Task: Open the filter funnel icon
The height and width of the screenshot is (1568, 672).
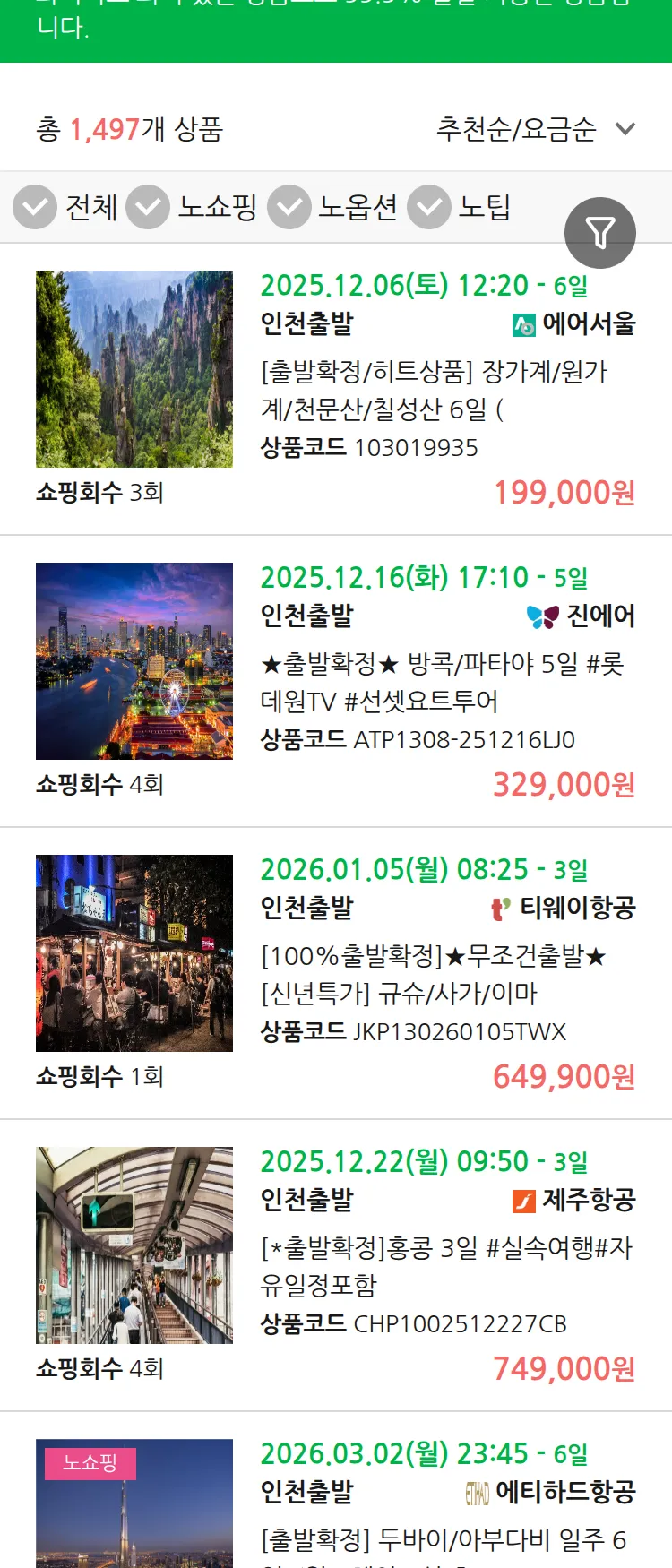Action: point(600,232)
